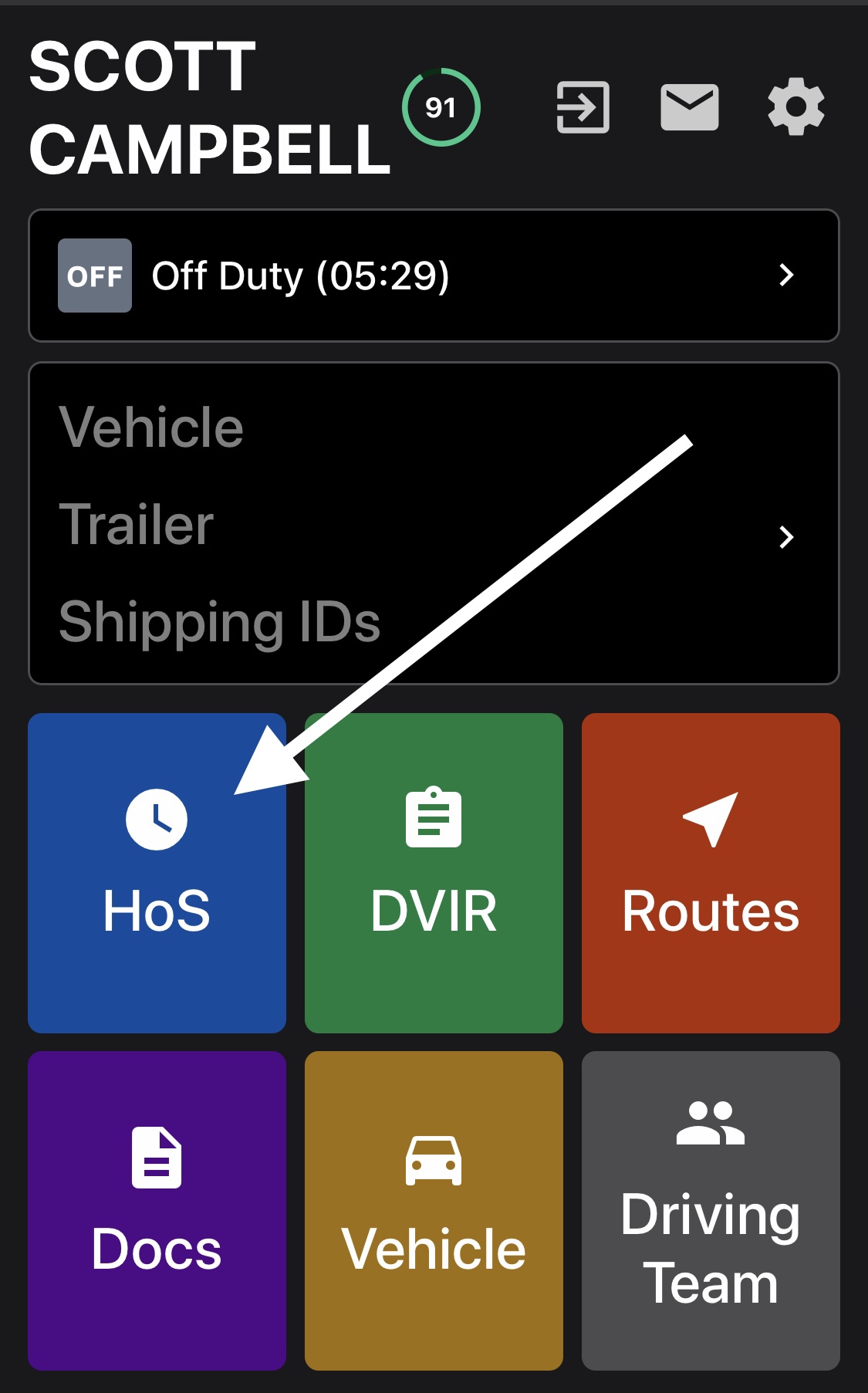Open the Docs tile
The width and height of the screenshot is (868, 1393).
157,1210
